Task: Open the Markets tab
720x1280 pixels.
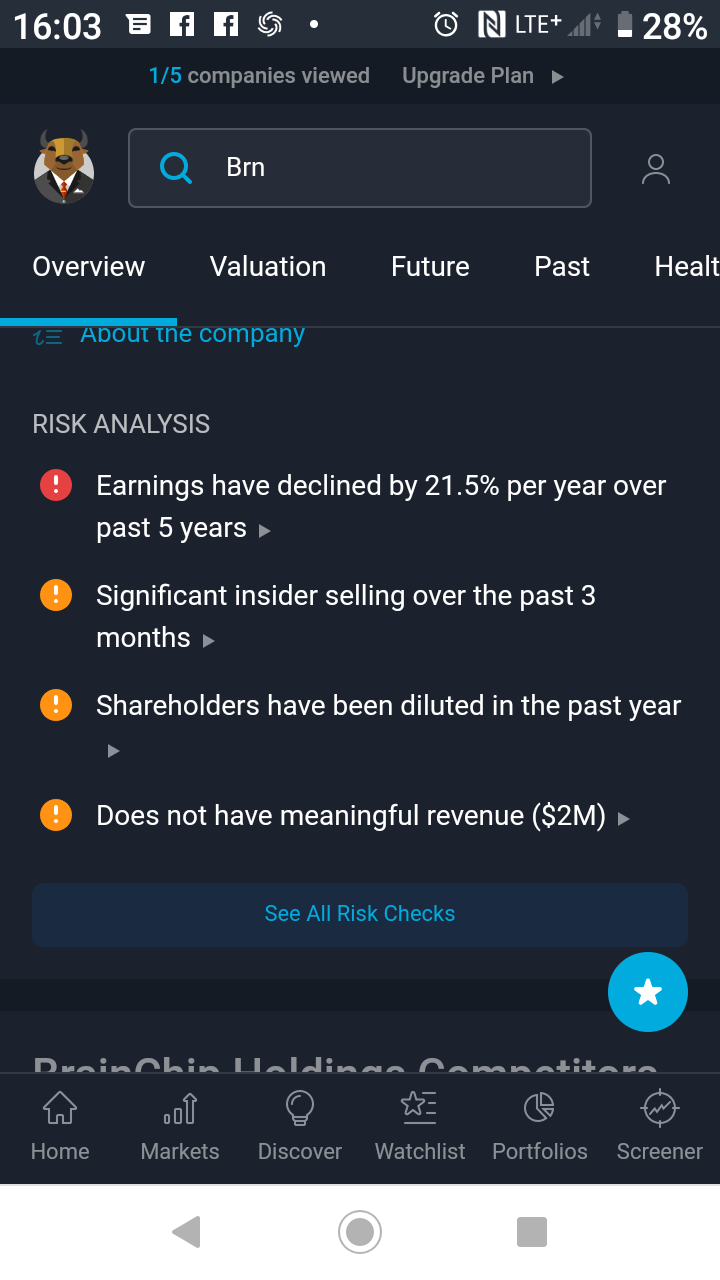Action: click(180, 1125)
